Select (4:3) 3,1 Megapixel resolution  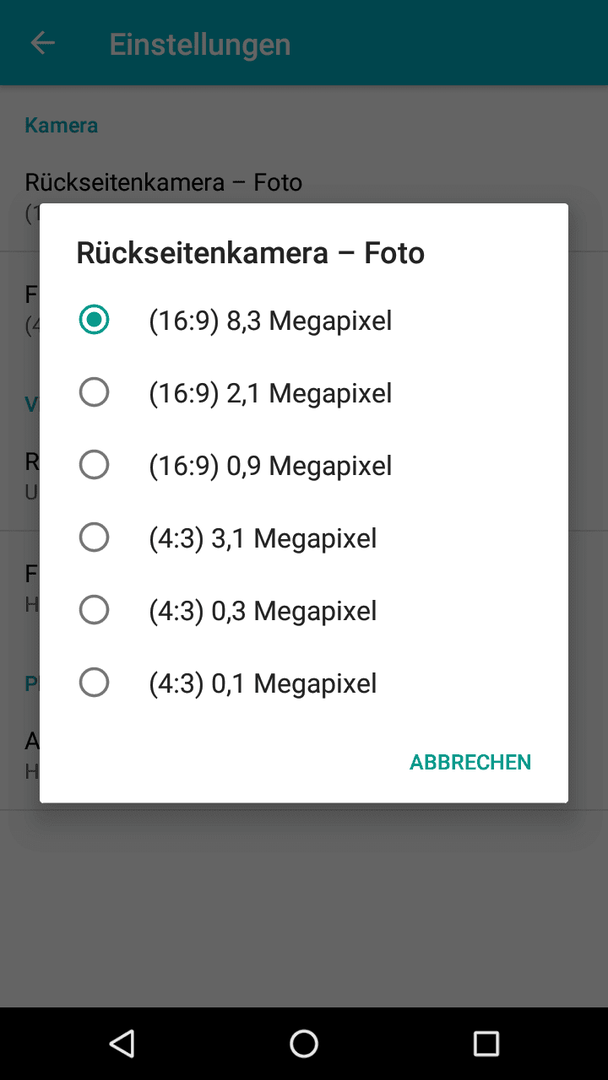coord(304,538)
